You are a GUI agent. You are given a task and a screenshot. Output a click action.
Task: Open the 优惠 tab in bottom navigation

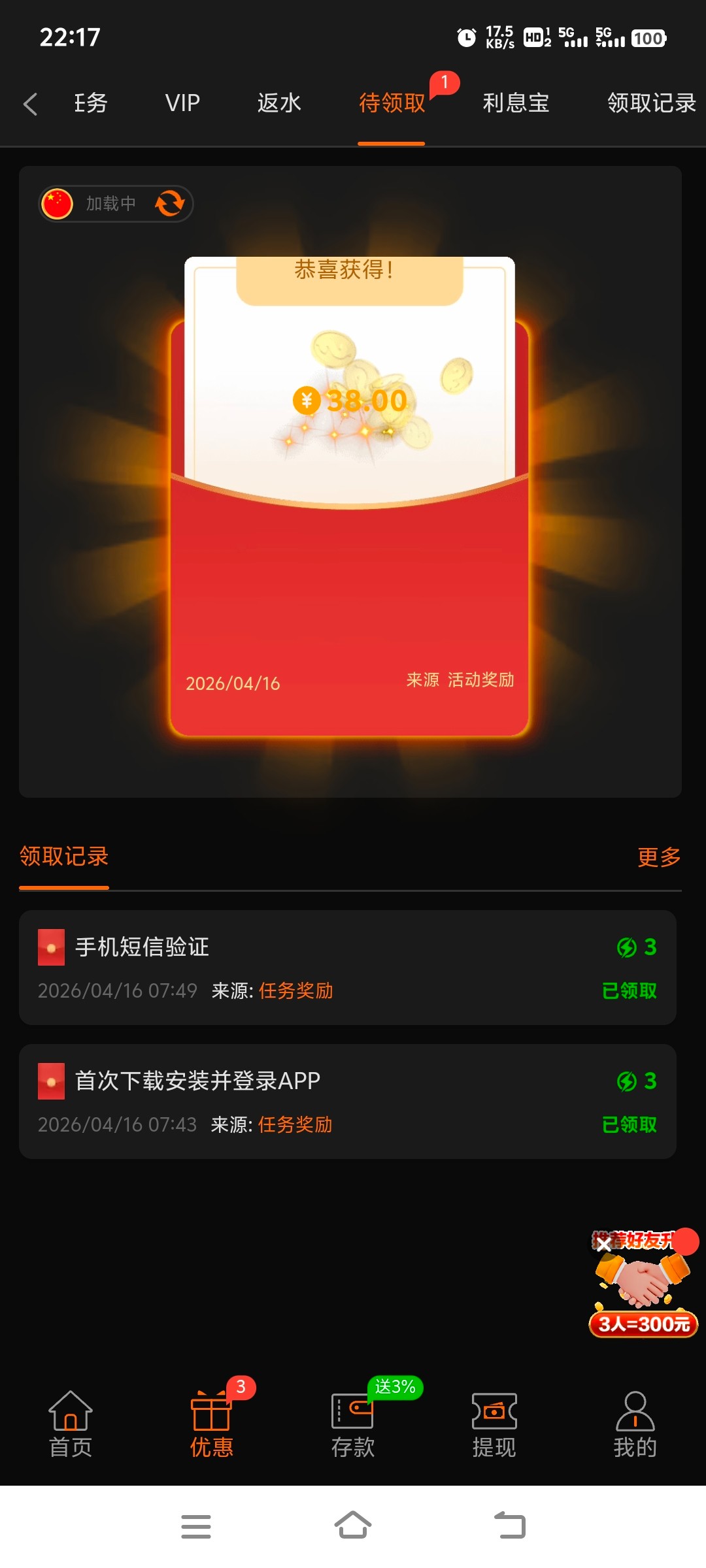coord(211,1425)
